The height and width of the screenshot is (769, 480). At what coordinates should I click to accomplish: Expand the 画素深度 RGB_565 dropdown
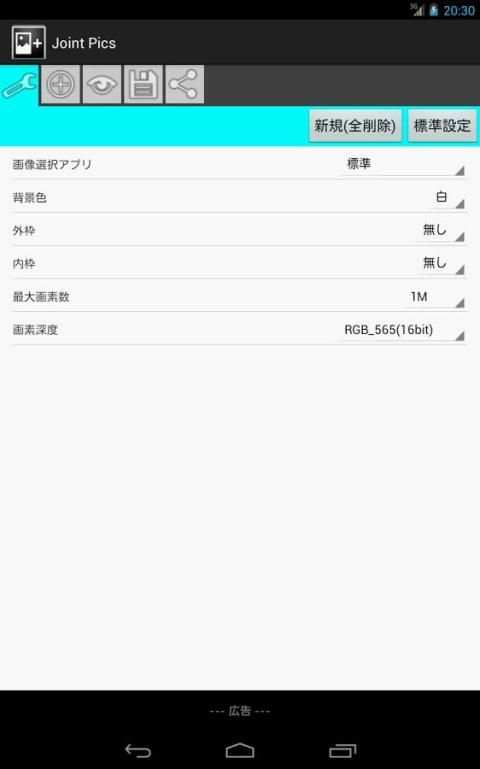pyautogui.click(x=403, y=330)
